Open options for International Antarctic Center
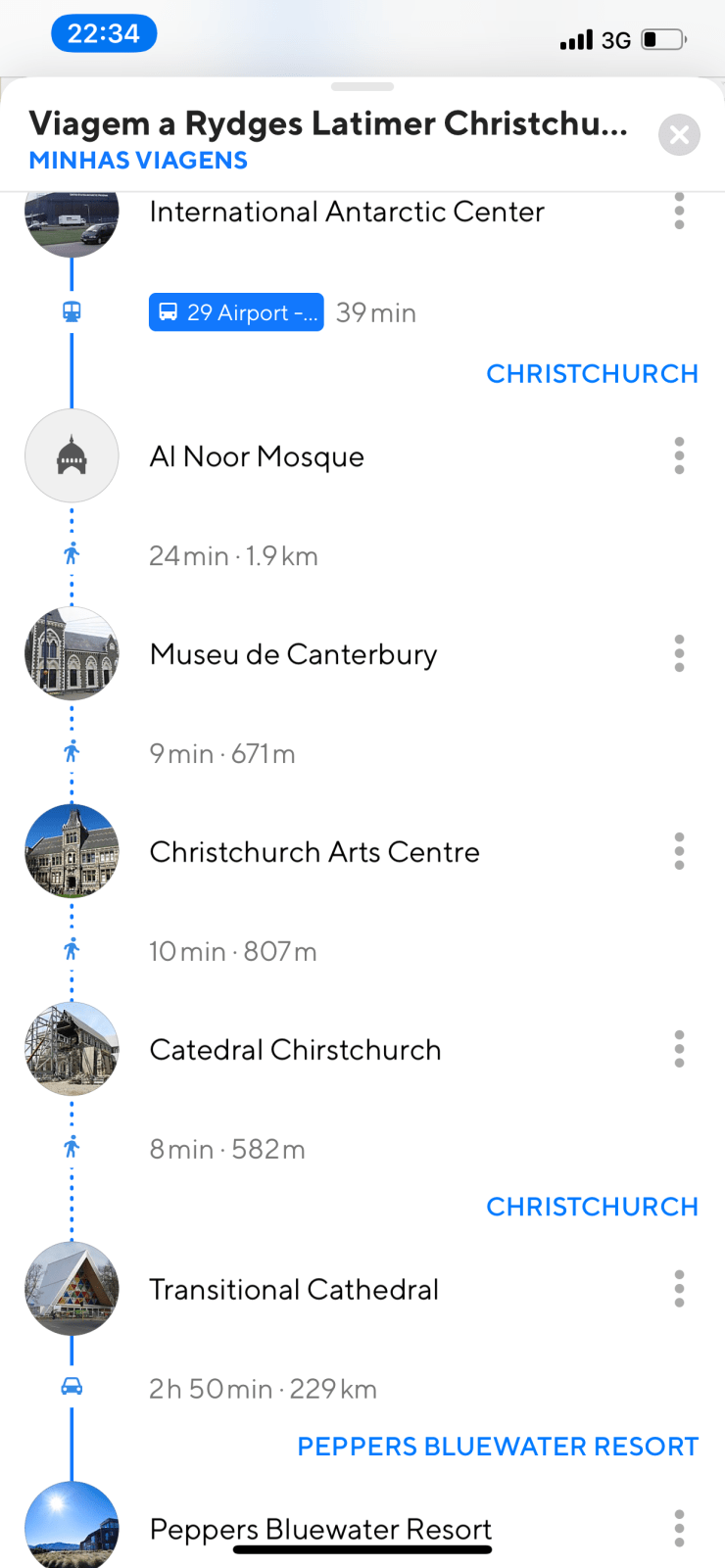 [679, 212]
